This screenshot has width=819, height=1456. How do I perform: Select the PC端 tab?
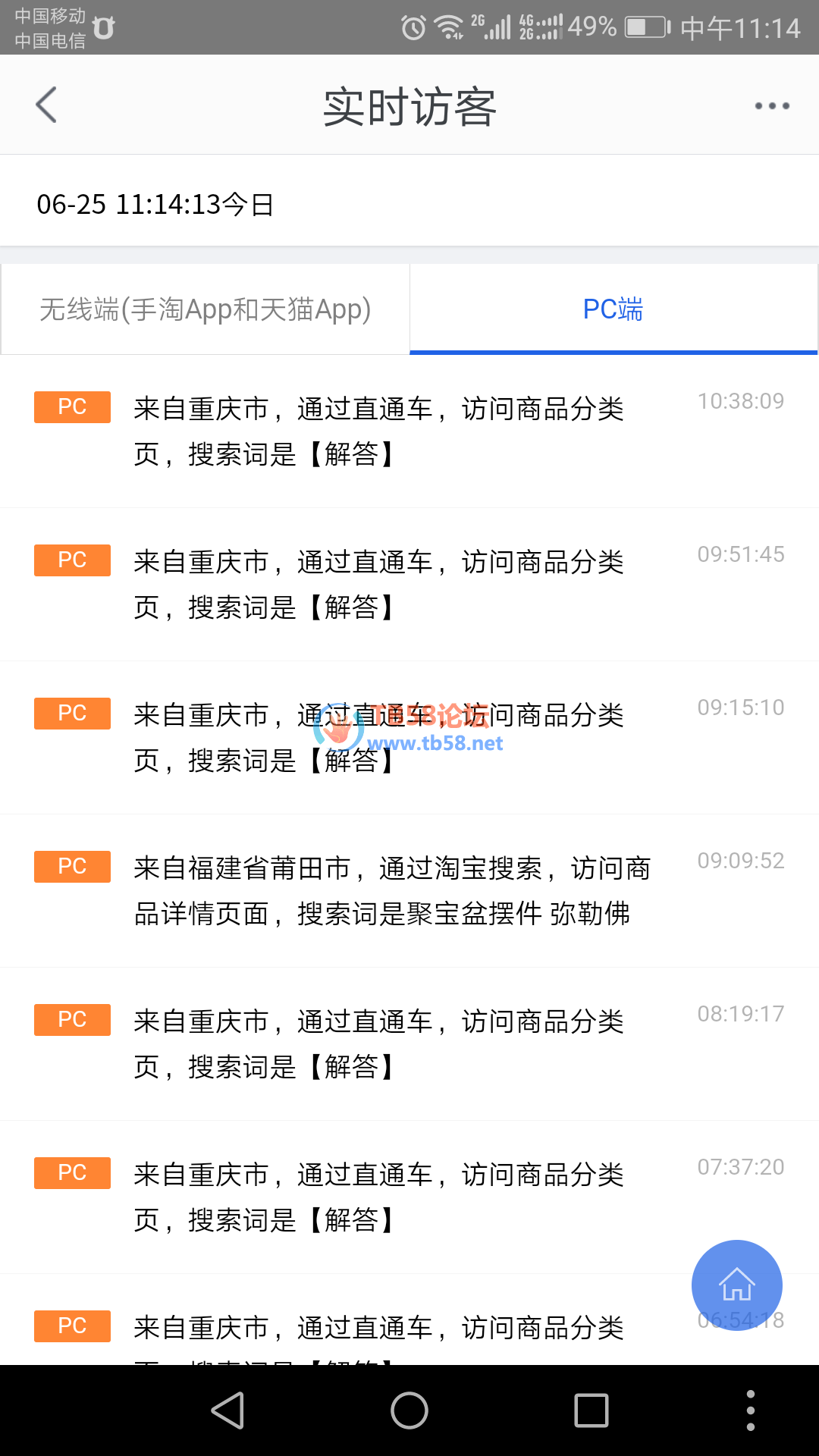[x=613, y=309]
